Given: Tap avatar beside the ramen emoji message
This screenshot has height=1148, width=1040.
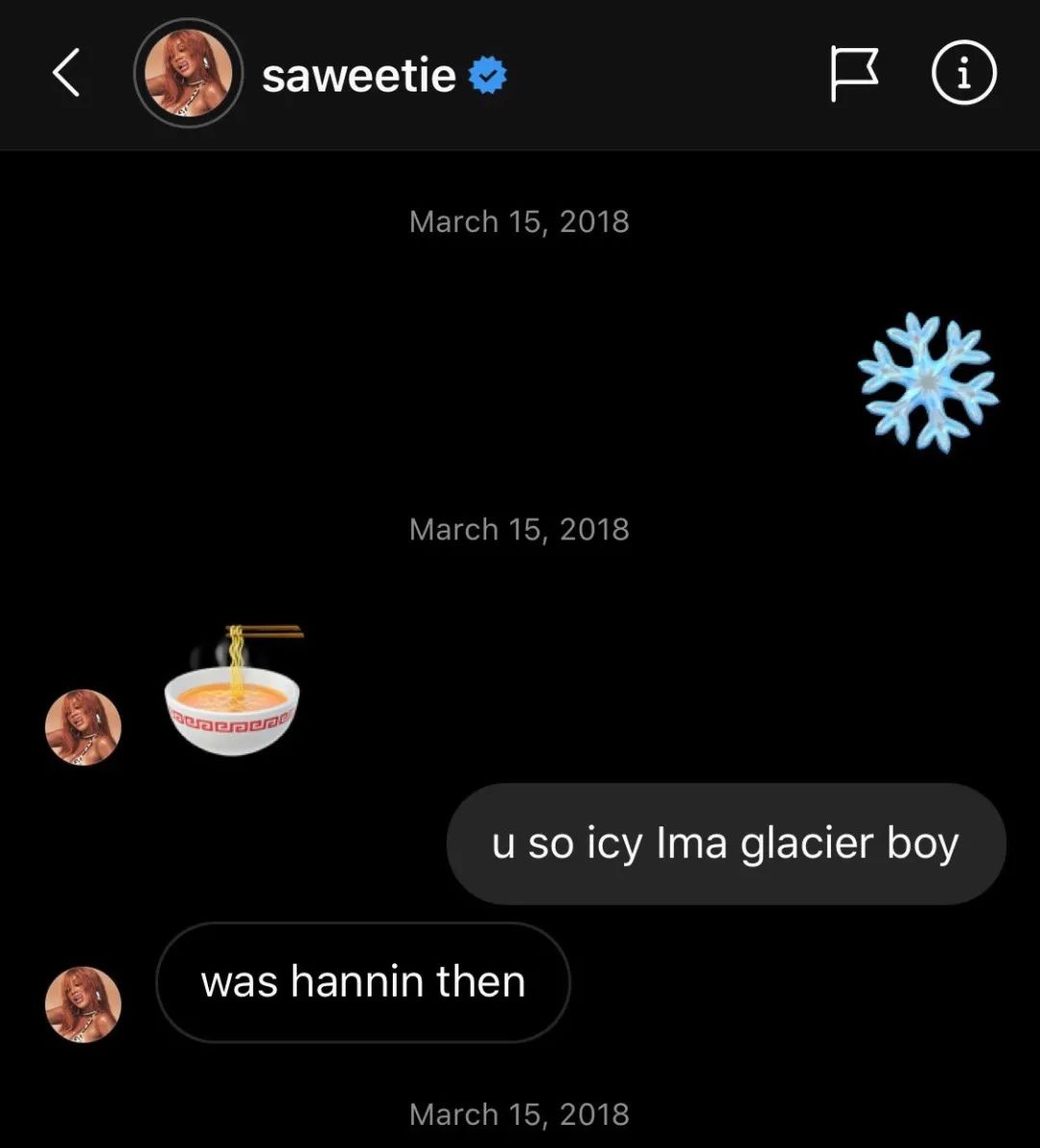Looking at the screenshot, I should tap(84, 727).
